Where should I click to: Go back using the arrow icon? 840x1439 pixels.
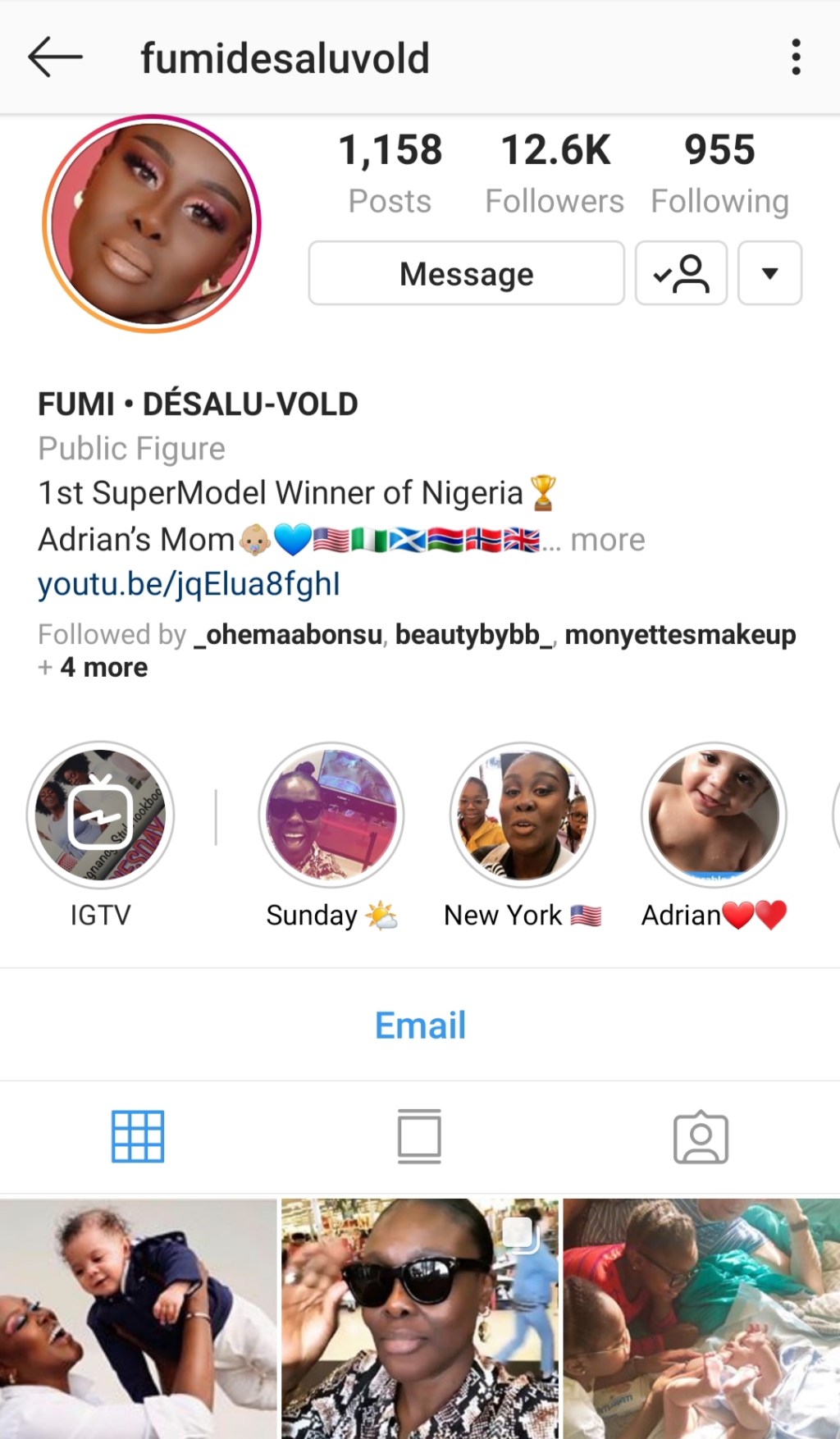(x=55, y=57)
